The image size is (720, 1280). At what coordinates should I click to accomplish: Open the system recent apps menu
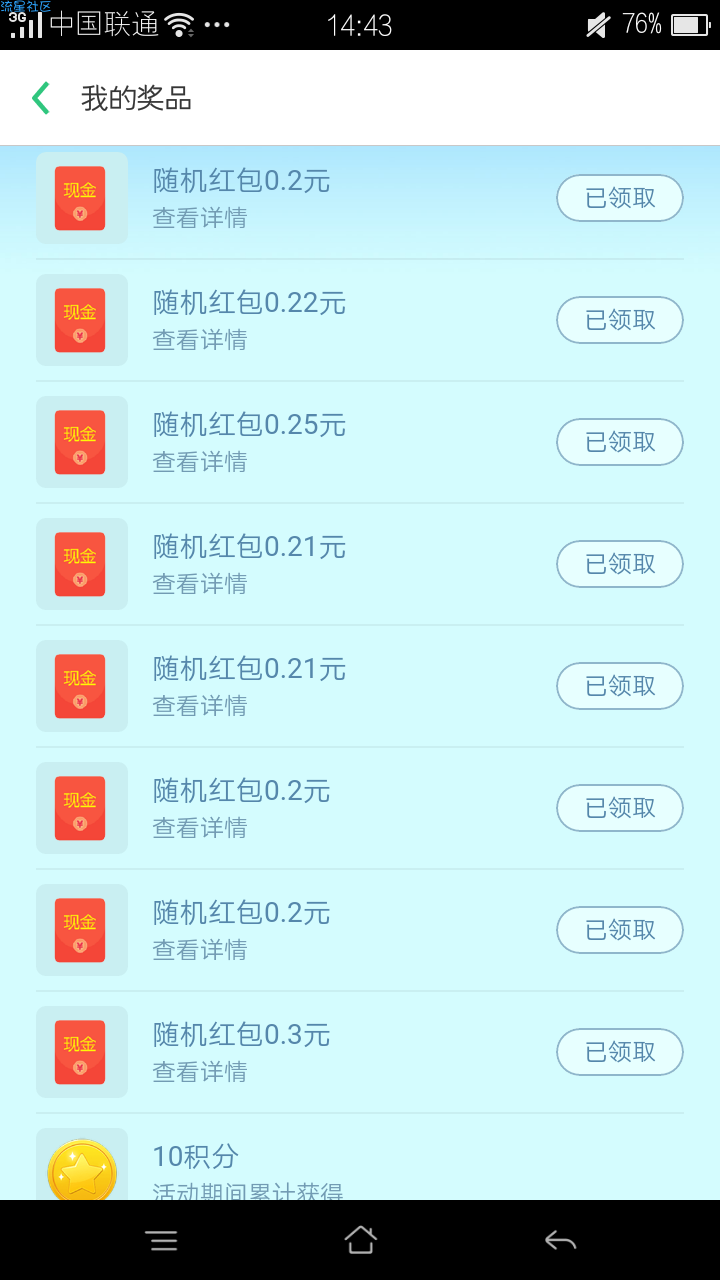pyautogui.click(x=162, y=1241)
